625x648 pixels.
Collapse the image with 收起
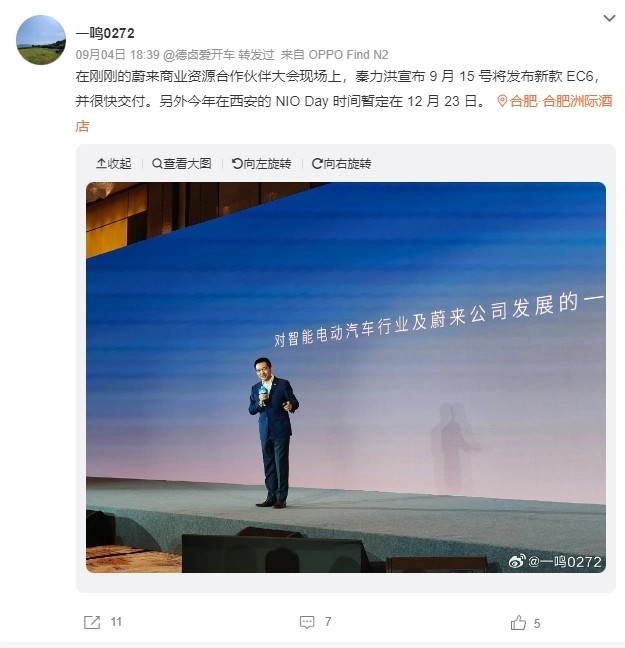(113, 163)
